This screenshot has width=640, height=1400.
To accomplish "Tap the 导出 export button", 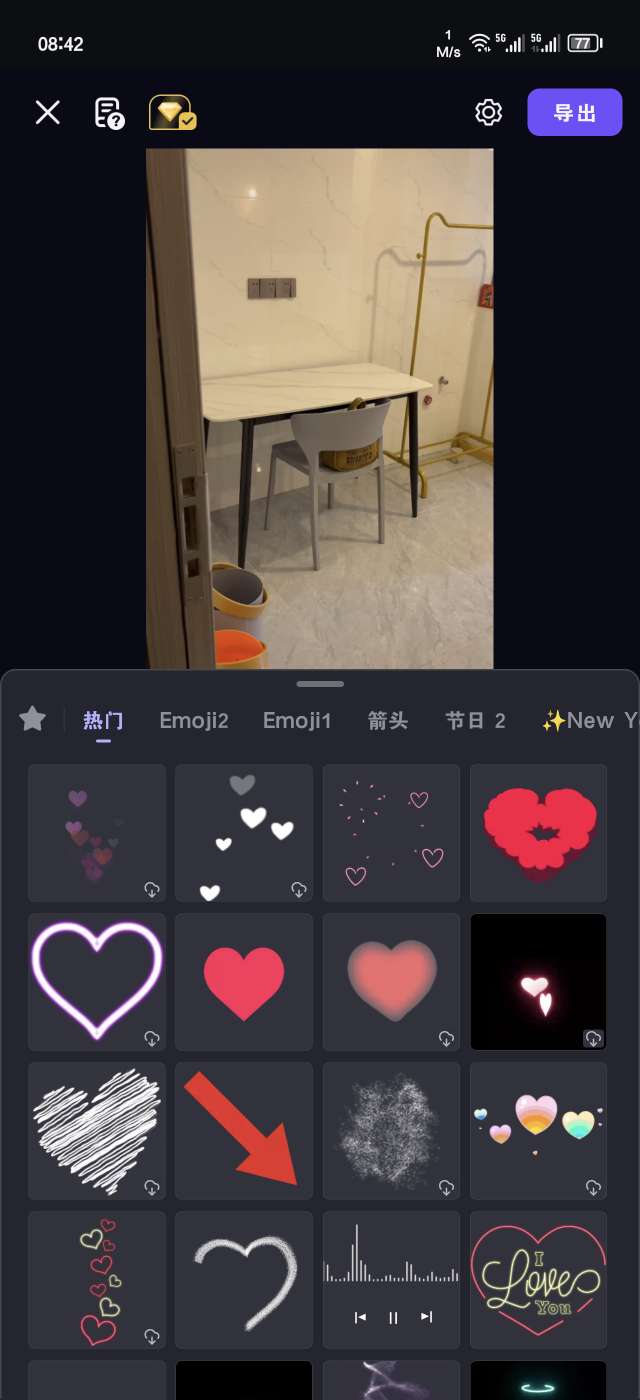I will (x=575, y=113).
